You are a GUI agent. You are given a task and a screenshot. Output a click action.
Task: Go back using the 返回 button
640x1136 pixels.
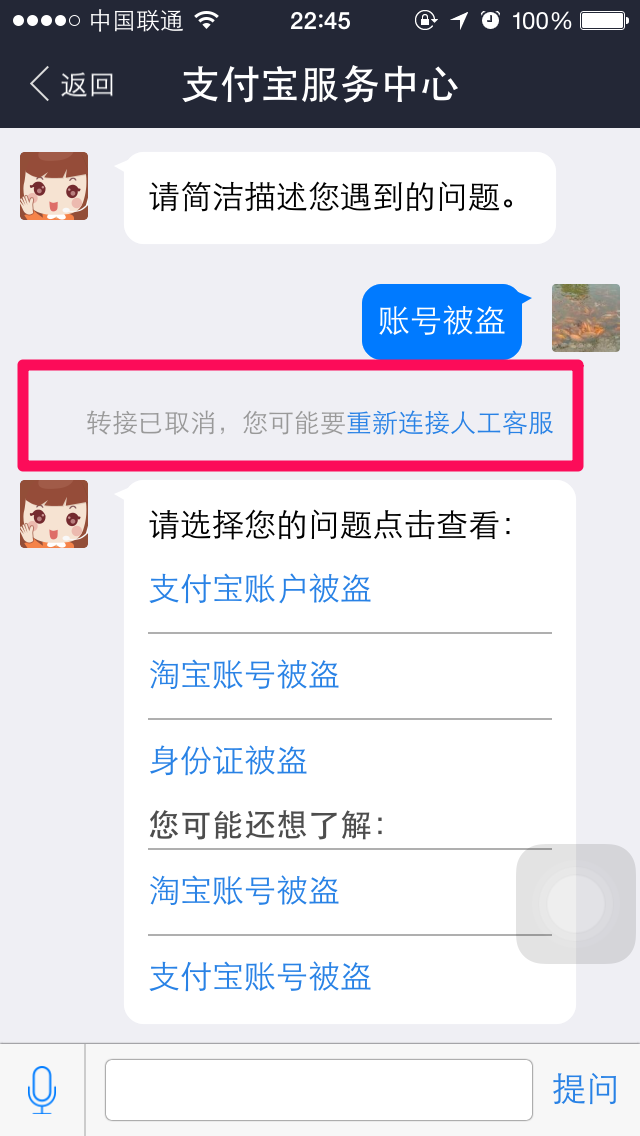tap(72, 85)
